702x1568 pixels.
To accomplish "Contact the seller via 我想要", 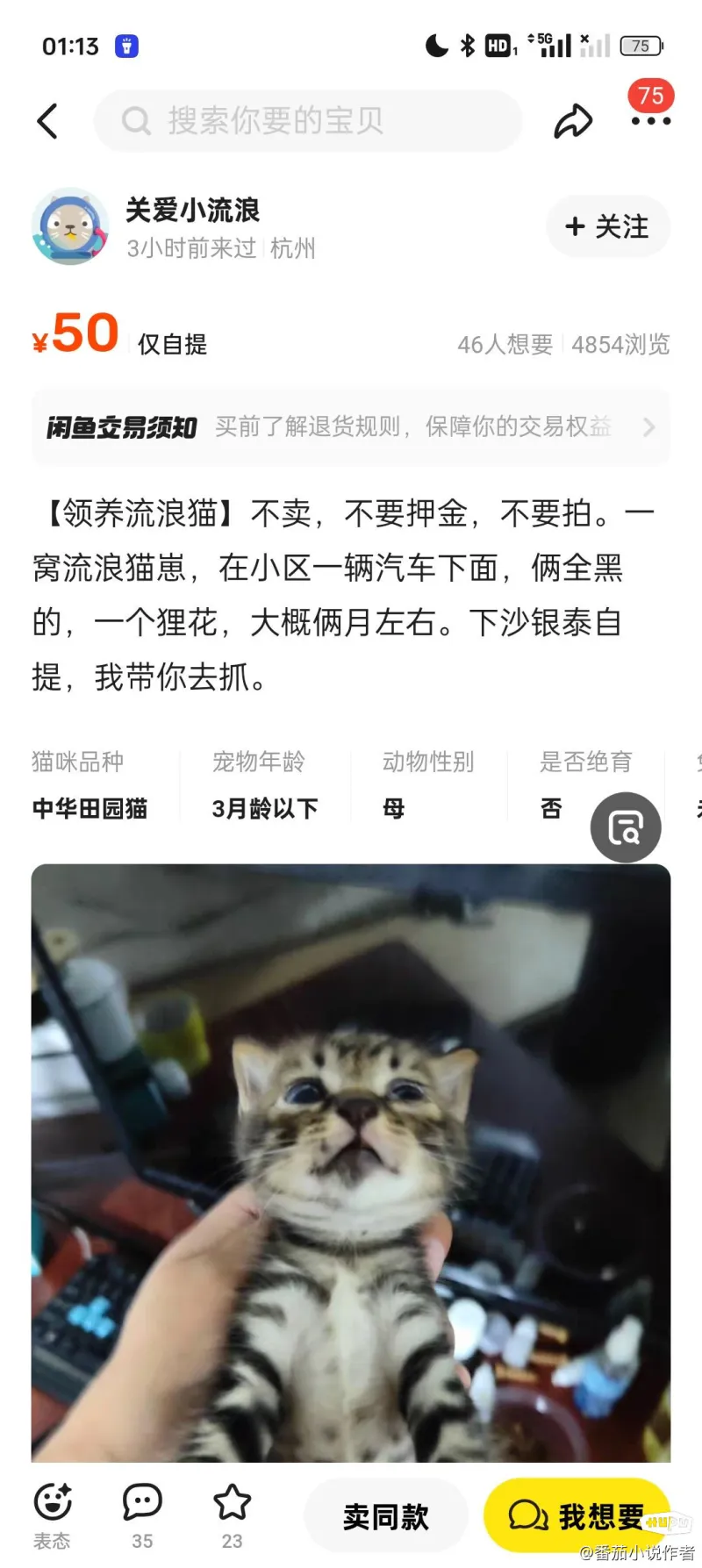I will (577, 1515).
